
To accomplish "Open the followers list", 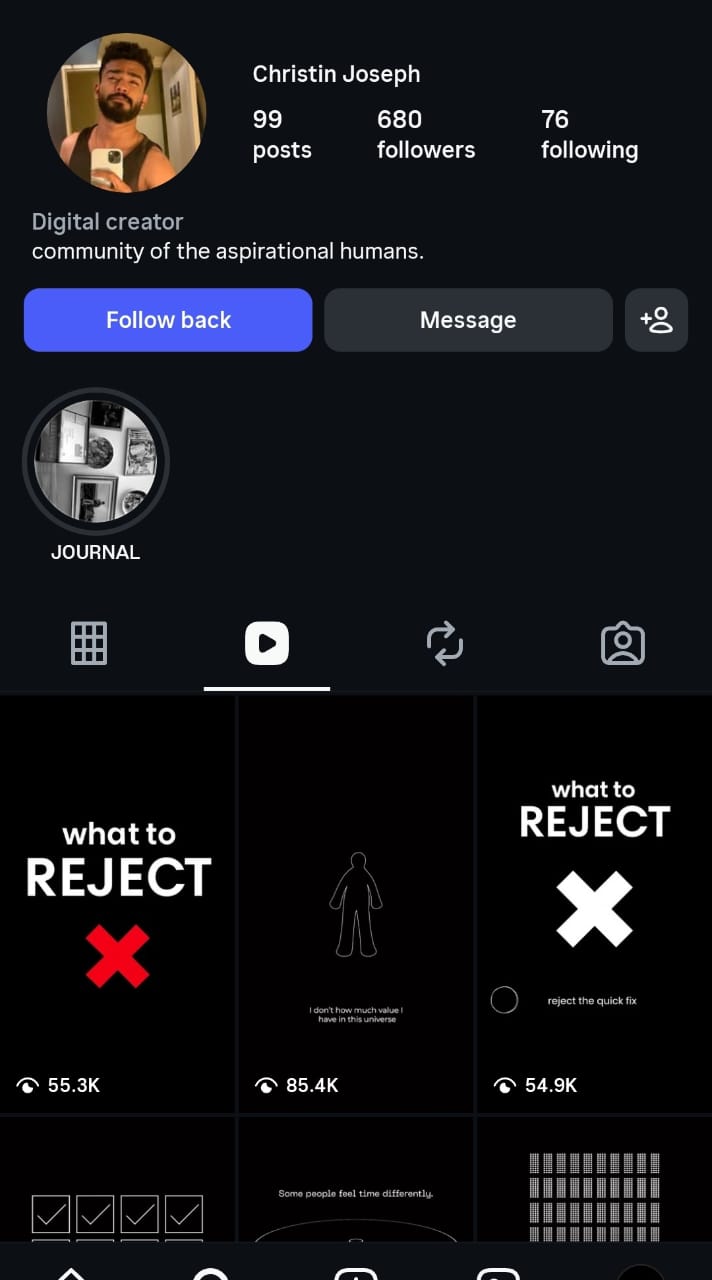I will 425,135.
